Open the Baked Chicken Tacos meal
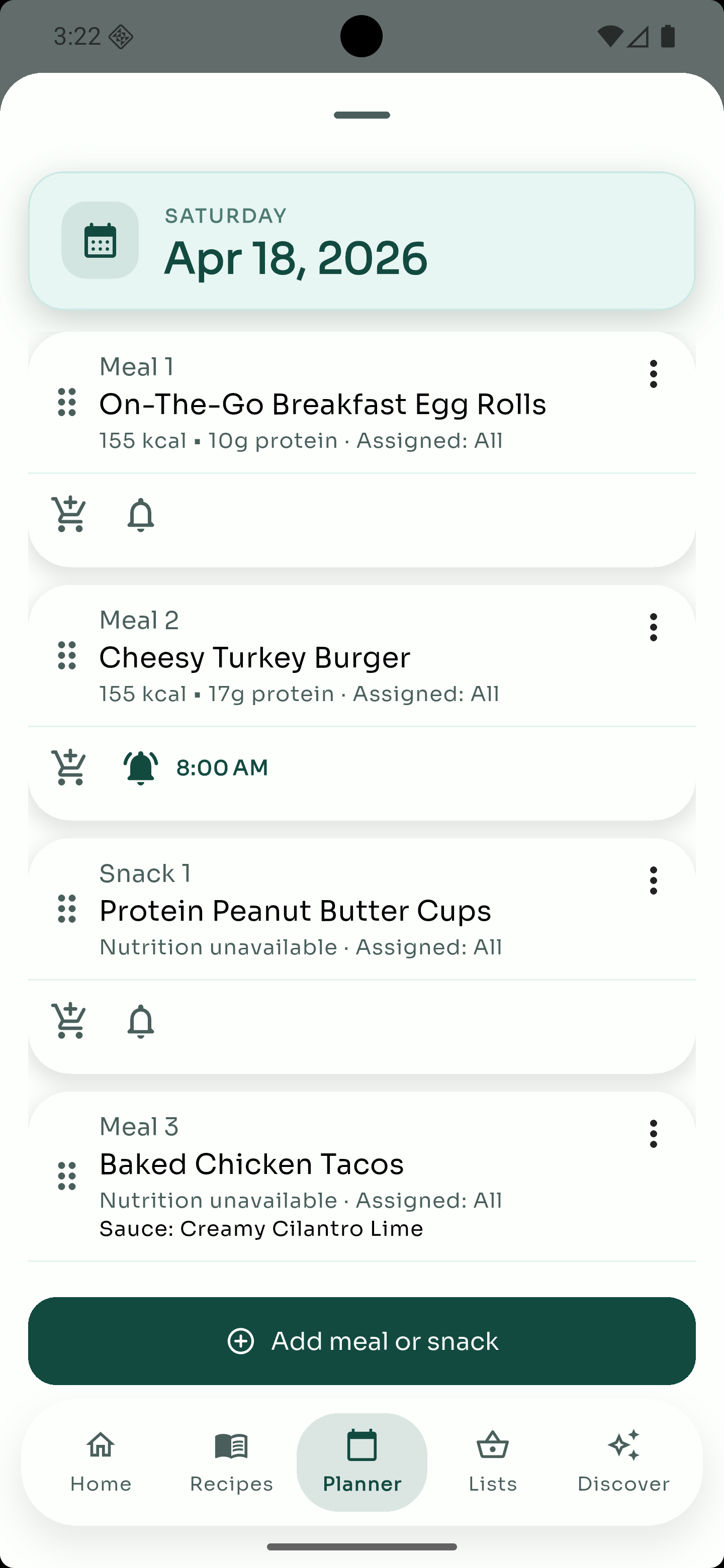The width and height of the screenshot is (724, 1568). tap(251, 1164)
